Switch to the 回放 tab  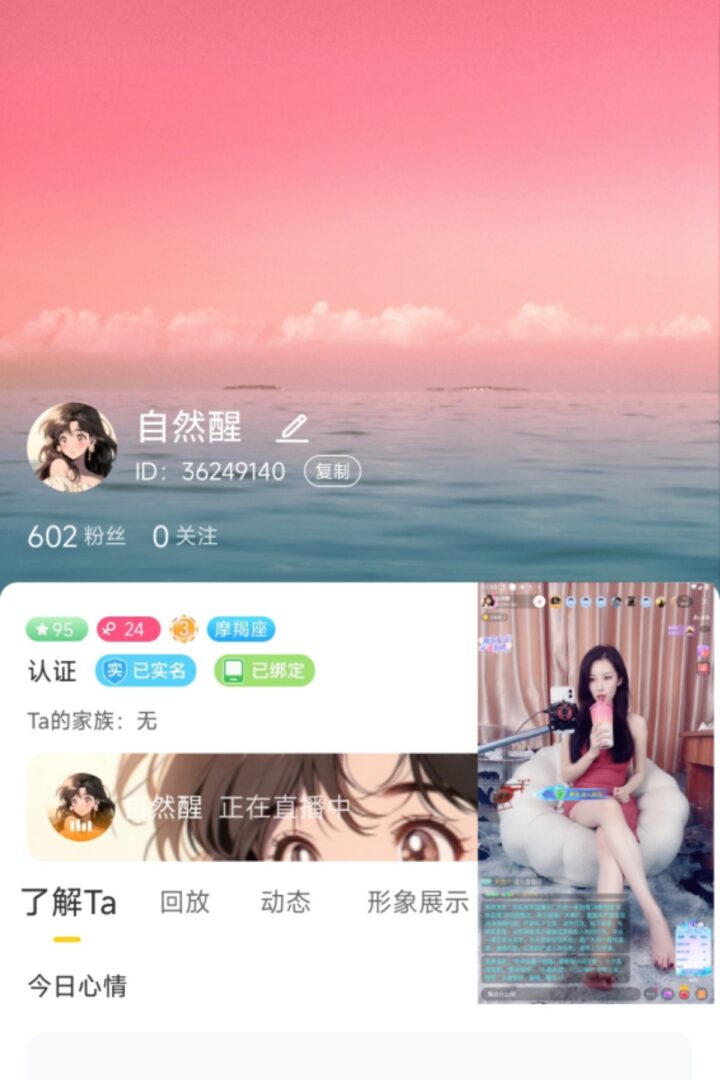185,902
